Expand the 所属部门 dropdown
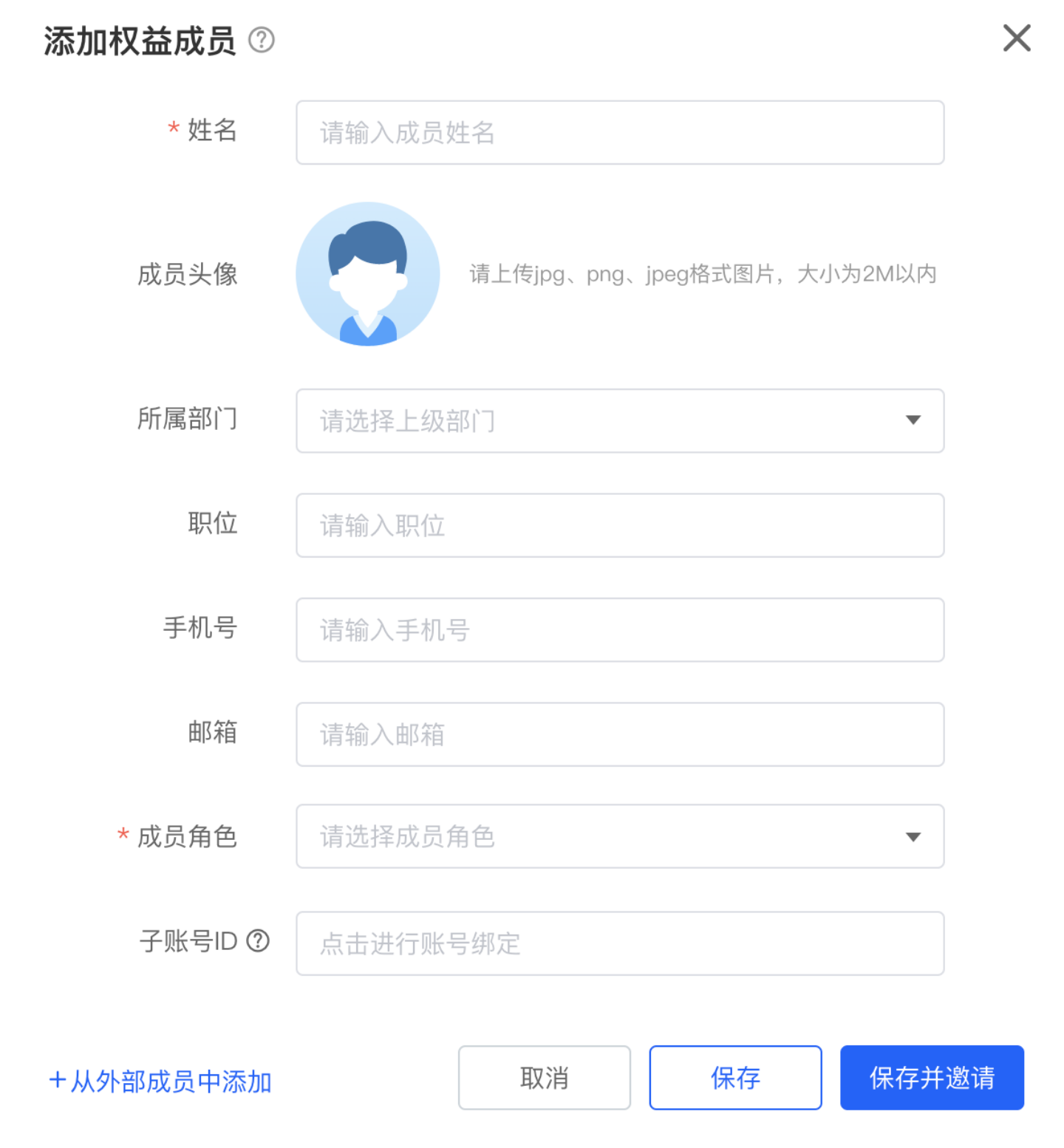1064x1148 pixels. click(619, 421)
